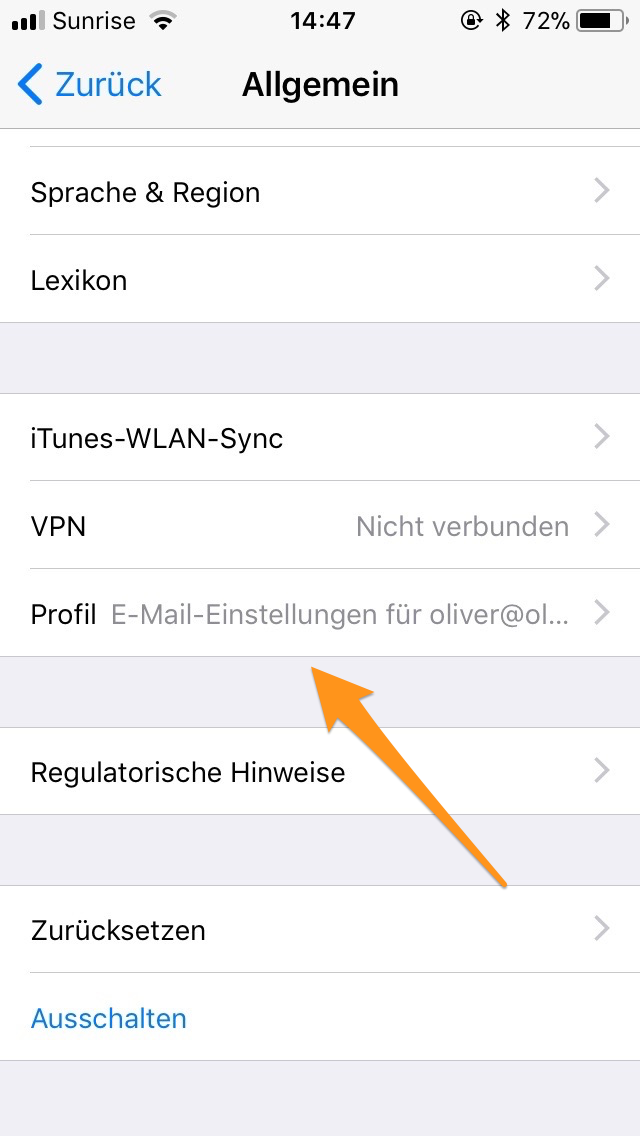Open Regulatorische Hinweise
This screenshot has width=640, height=1136.
320,772
